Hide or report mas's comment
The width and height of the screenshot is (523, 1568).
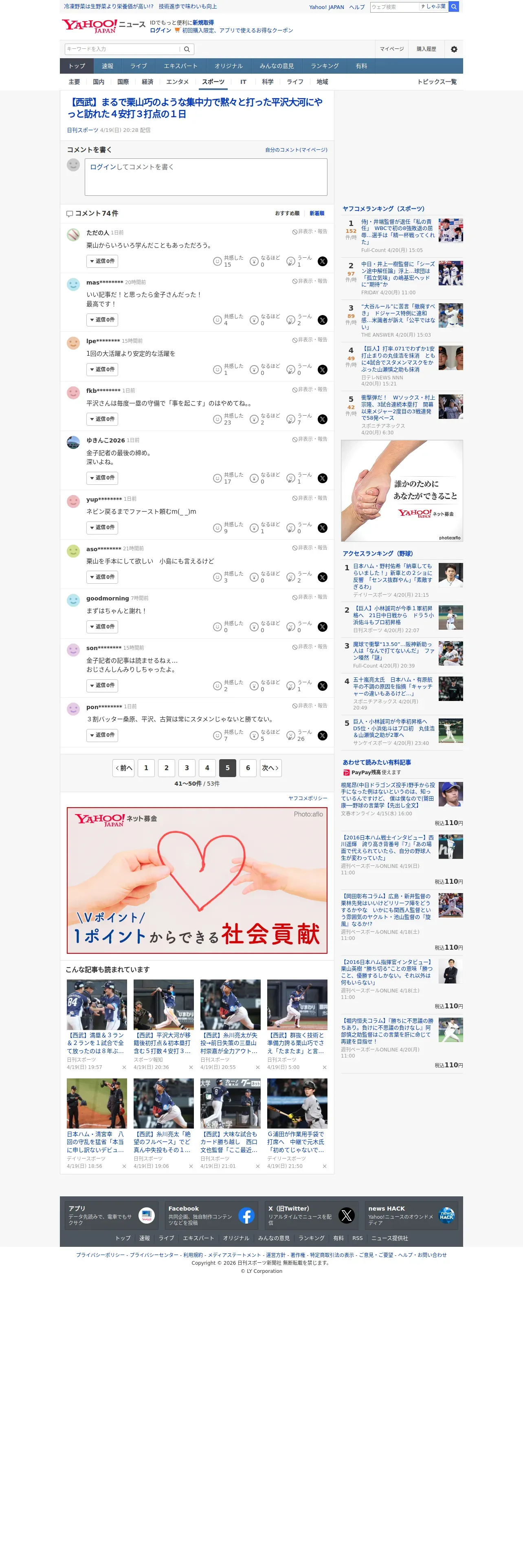click(x=309, y=281)
